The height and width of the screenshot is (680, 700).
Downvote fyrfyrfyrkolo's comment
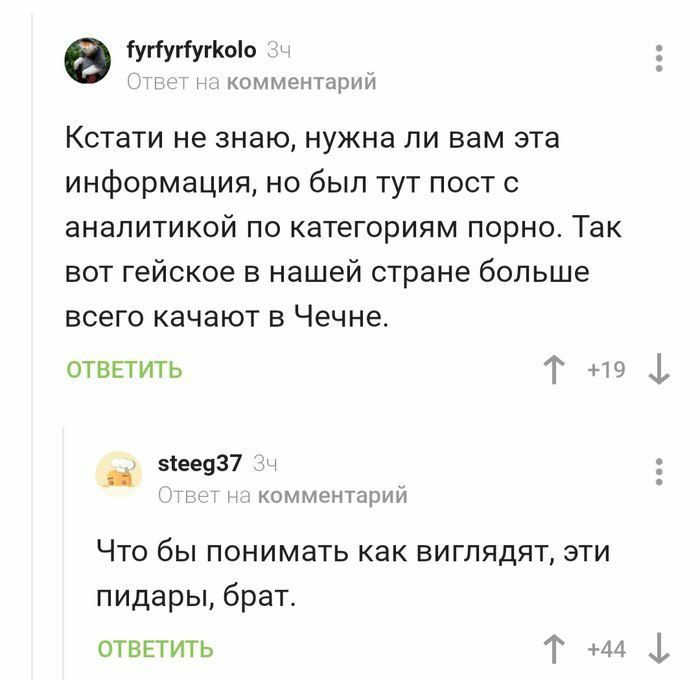[659, 371]
